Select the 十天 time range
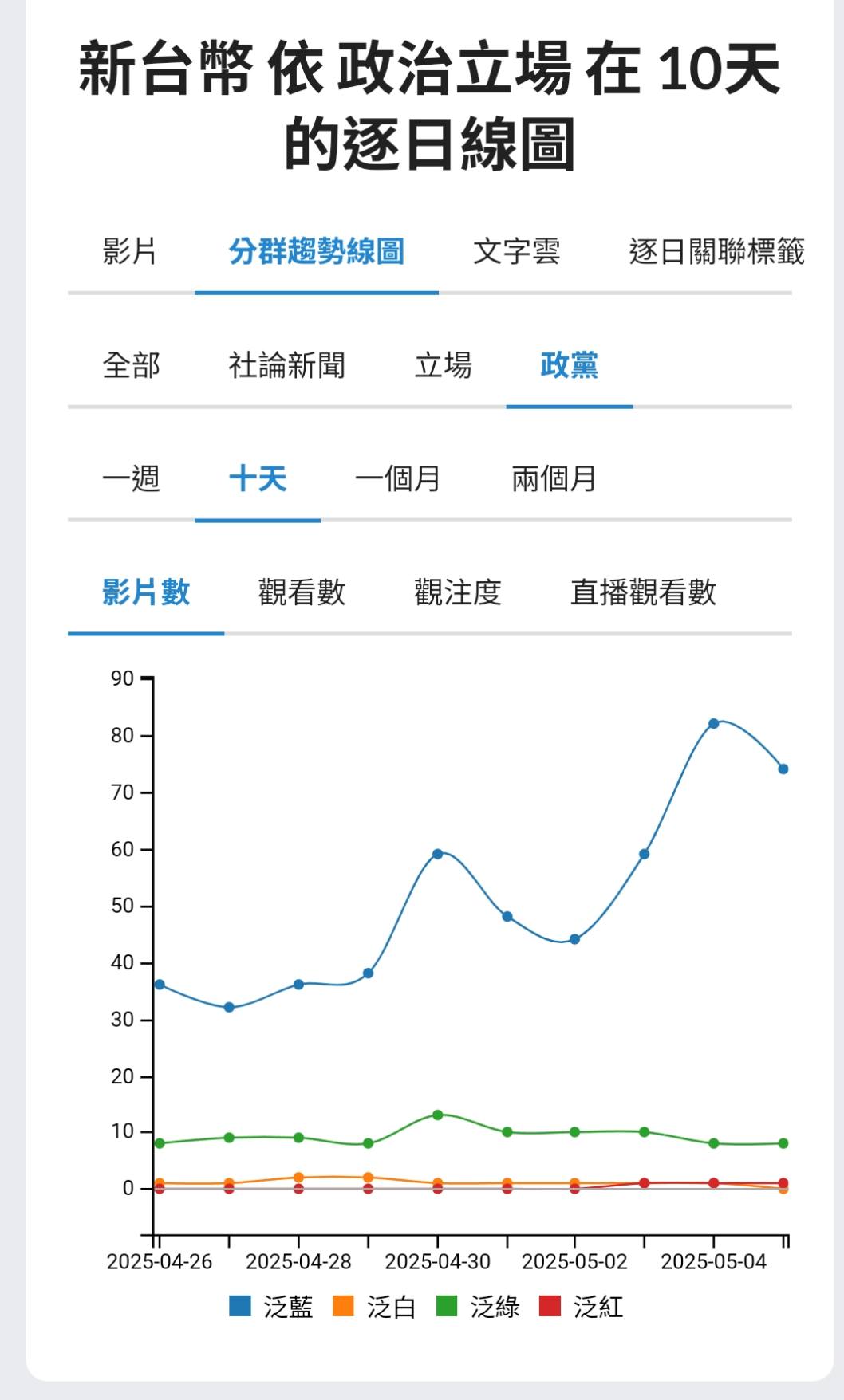844x1400 pixels. [x=257, y=479]
